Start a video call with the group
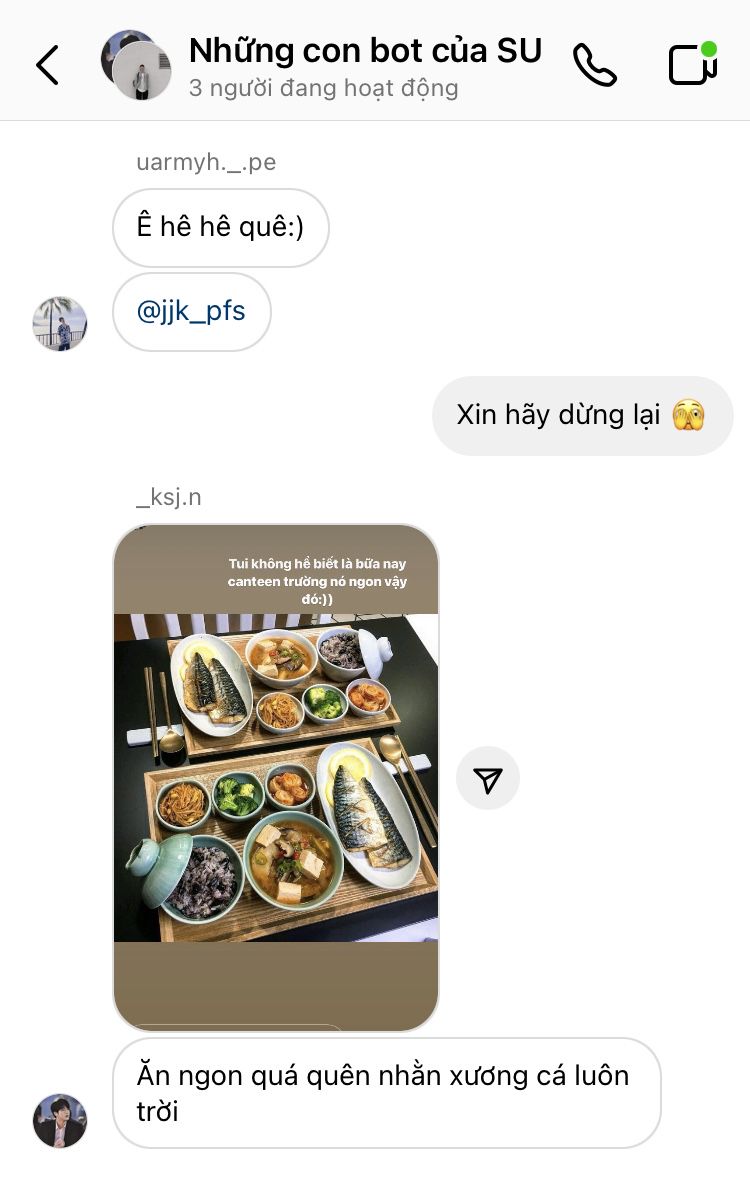This screenshot has height=1177, width=750. 692,66
